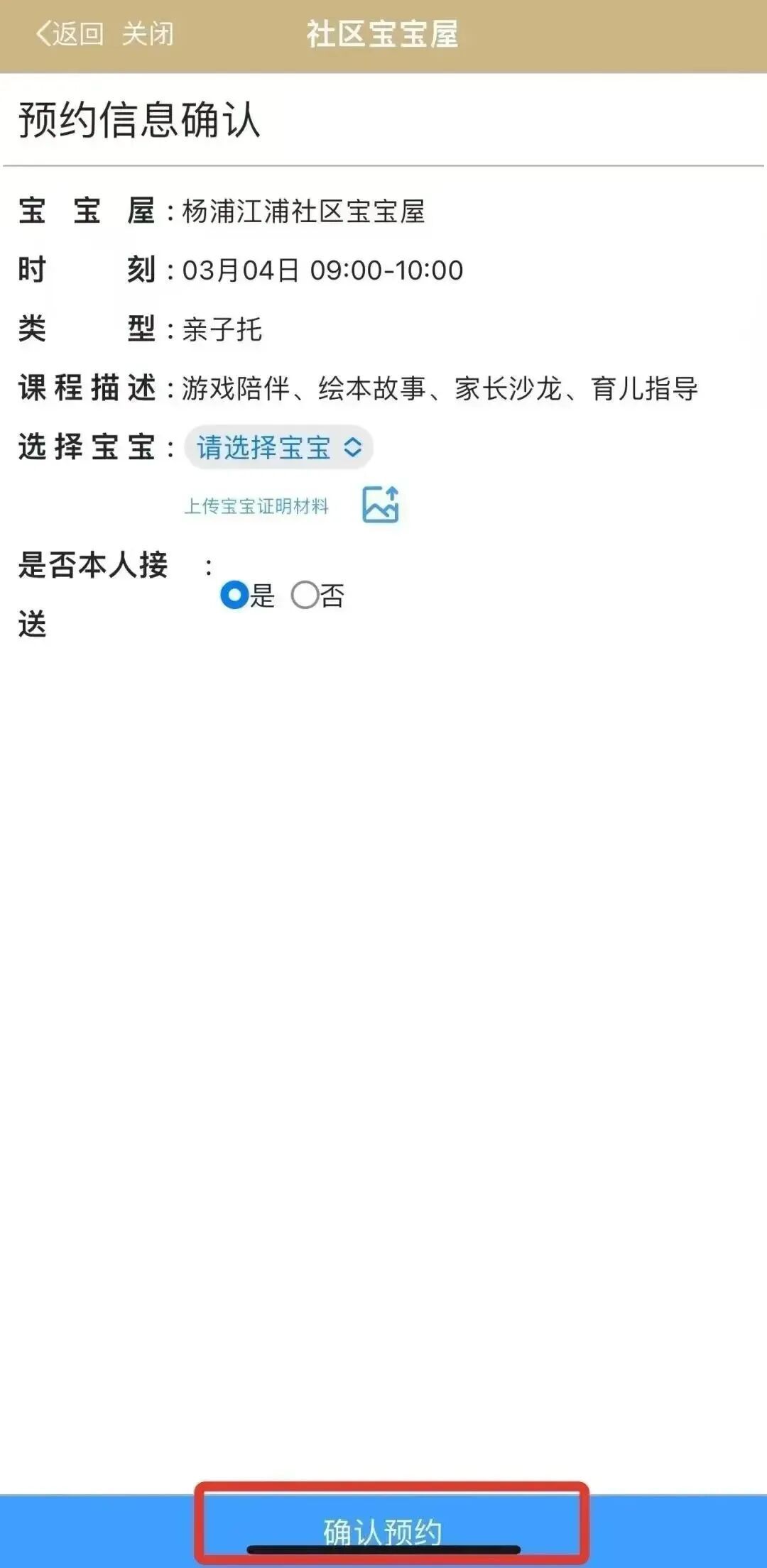Tap the upload image icon
Image resolution: width=767 pixels, height=1568 pixels.
click(381, 505)
